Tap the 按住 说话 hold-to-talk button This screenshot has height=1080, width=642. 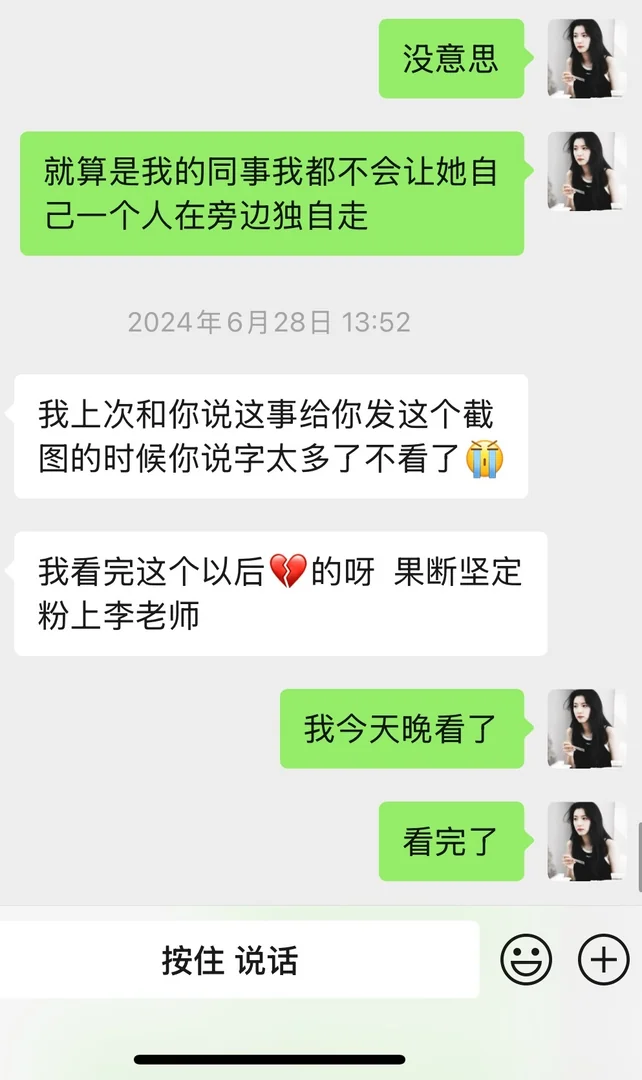point(230,961)
